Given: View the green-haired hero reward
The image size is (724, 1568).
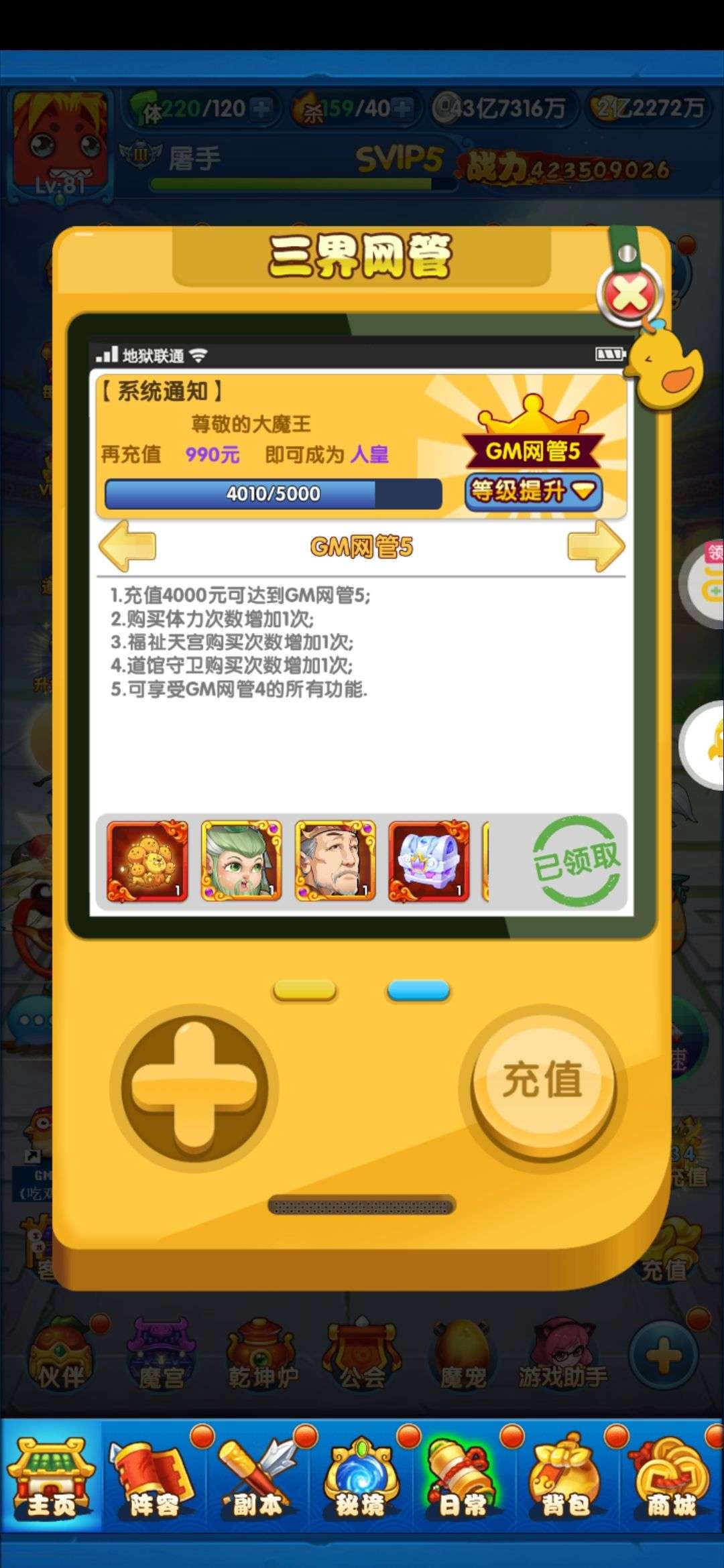Looking at the screenshot, I should pyautogui.click(x=241, y=861).
